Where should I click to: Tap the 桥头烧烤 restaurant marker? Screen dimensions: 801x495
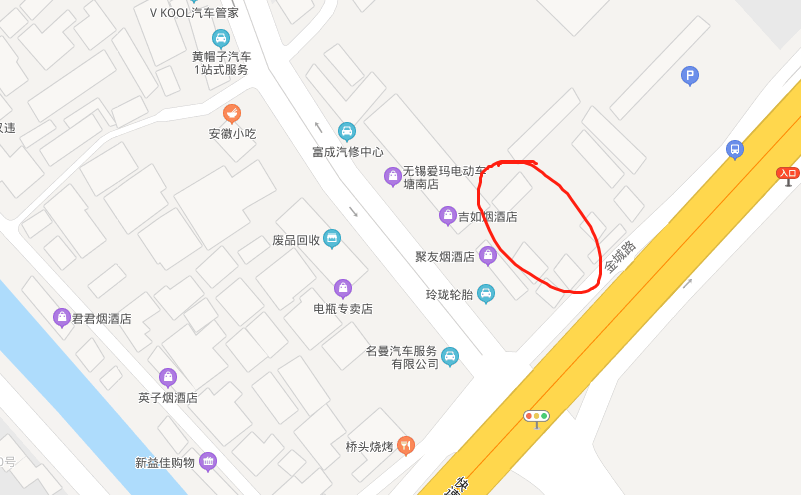(406, 445)
